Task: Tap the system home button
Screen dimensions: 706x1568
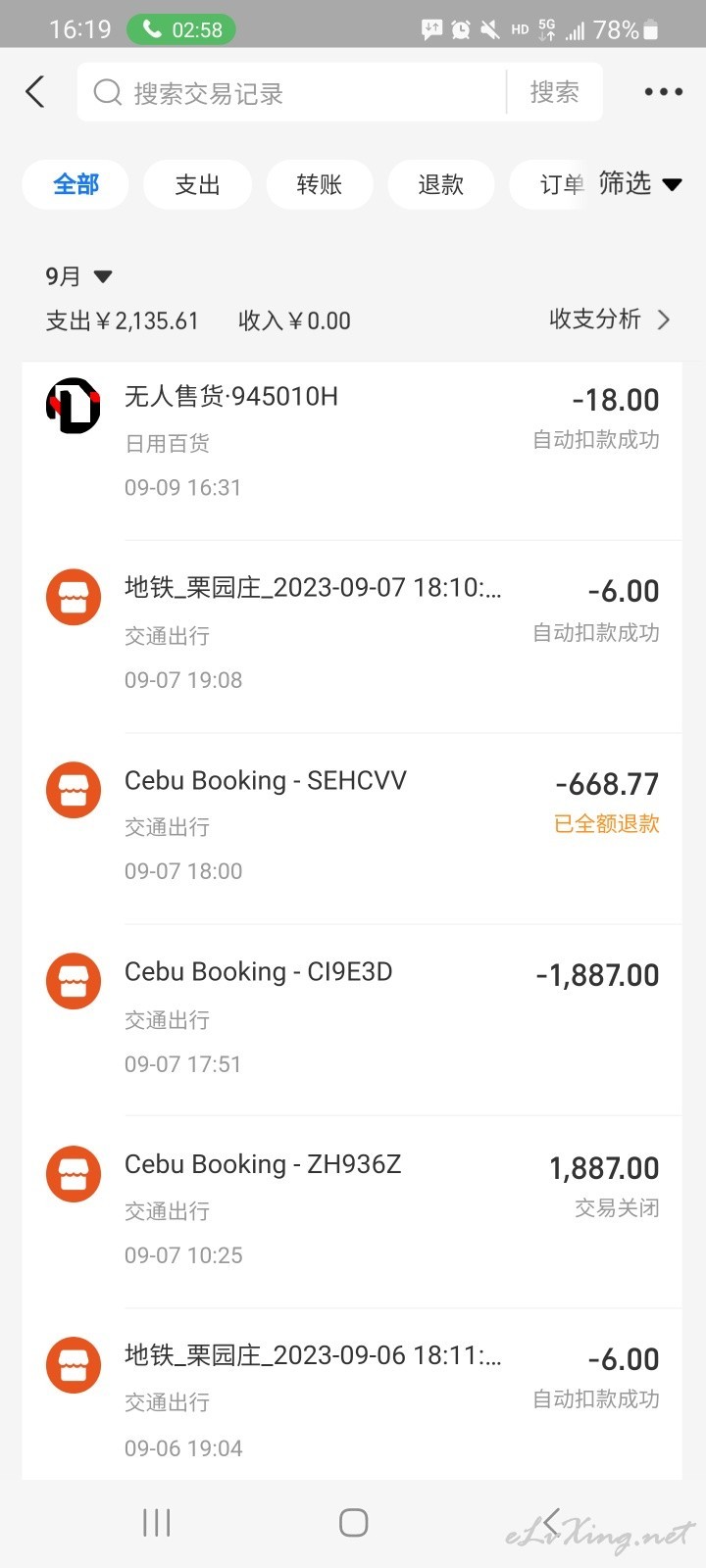Action: coord(353,1523)
